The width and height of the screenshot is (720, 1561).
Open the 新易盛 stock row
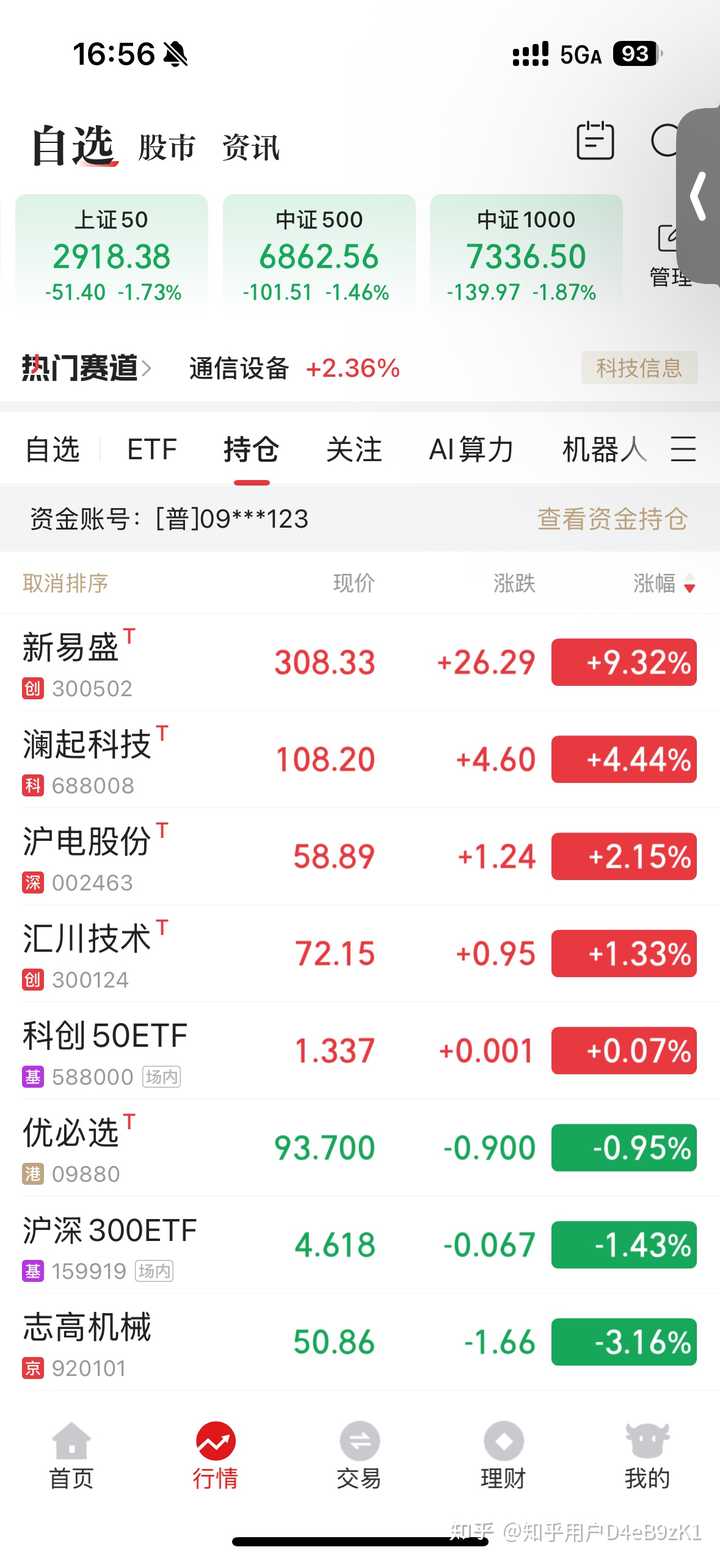pos(360,662)
